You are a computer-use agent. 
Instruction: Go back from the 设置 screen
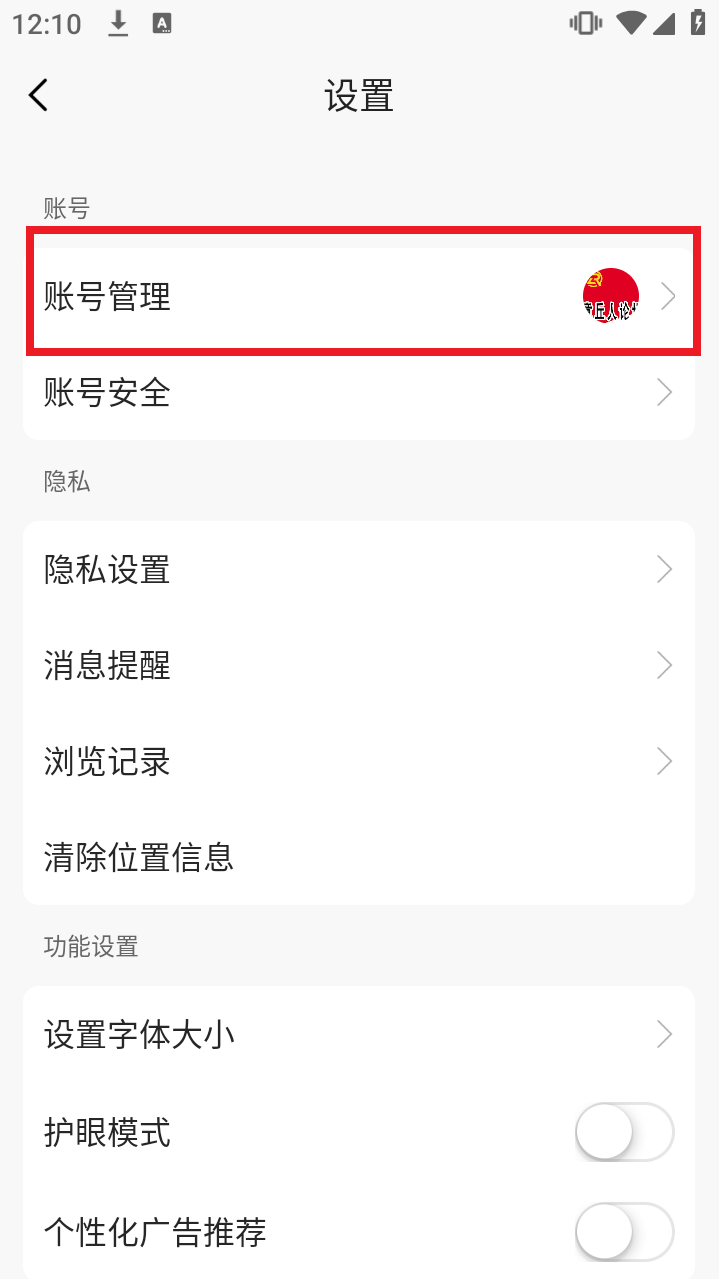tap(38, 96)
